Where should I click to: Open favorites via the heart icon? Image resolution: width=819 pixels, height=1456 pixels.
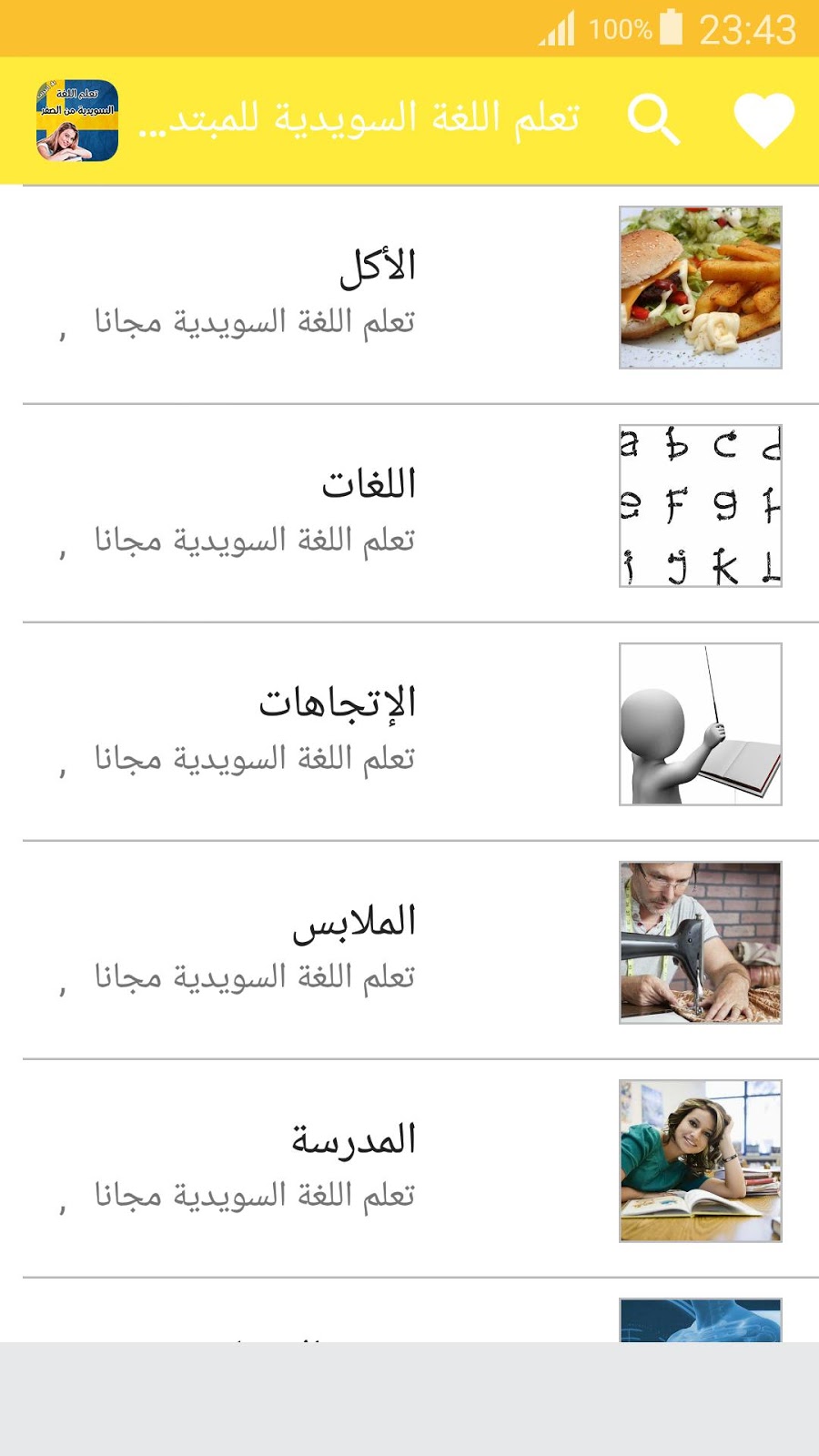click(763, 120)
